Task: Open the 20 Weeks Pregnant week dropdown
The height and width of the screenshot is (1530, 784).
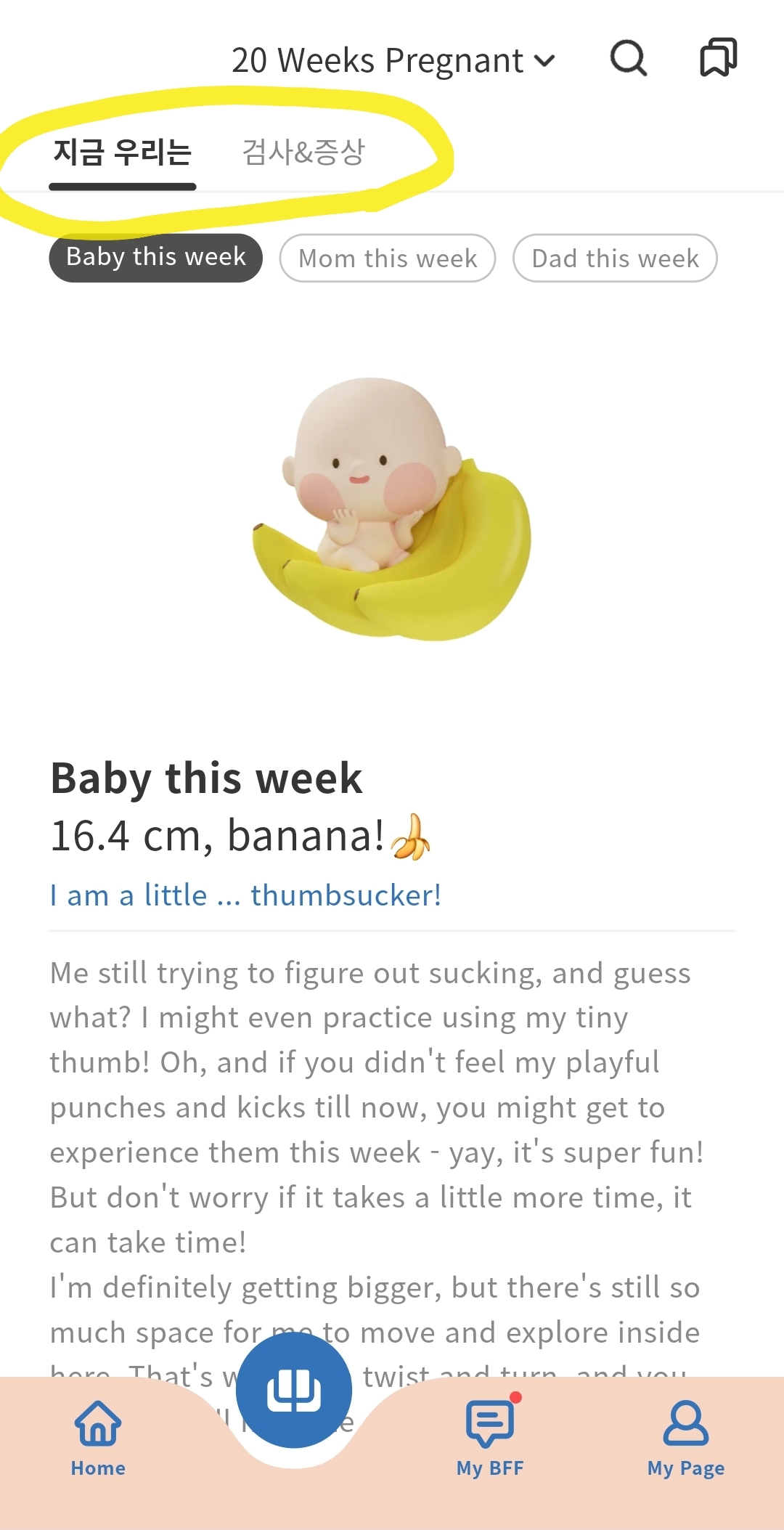Action: pyautogui.click(x=393, y=60)
